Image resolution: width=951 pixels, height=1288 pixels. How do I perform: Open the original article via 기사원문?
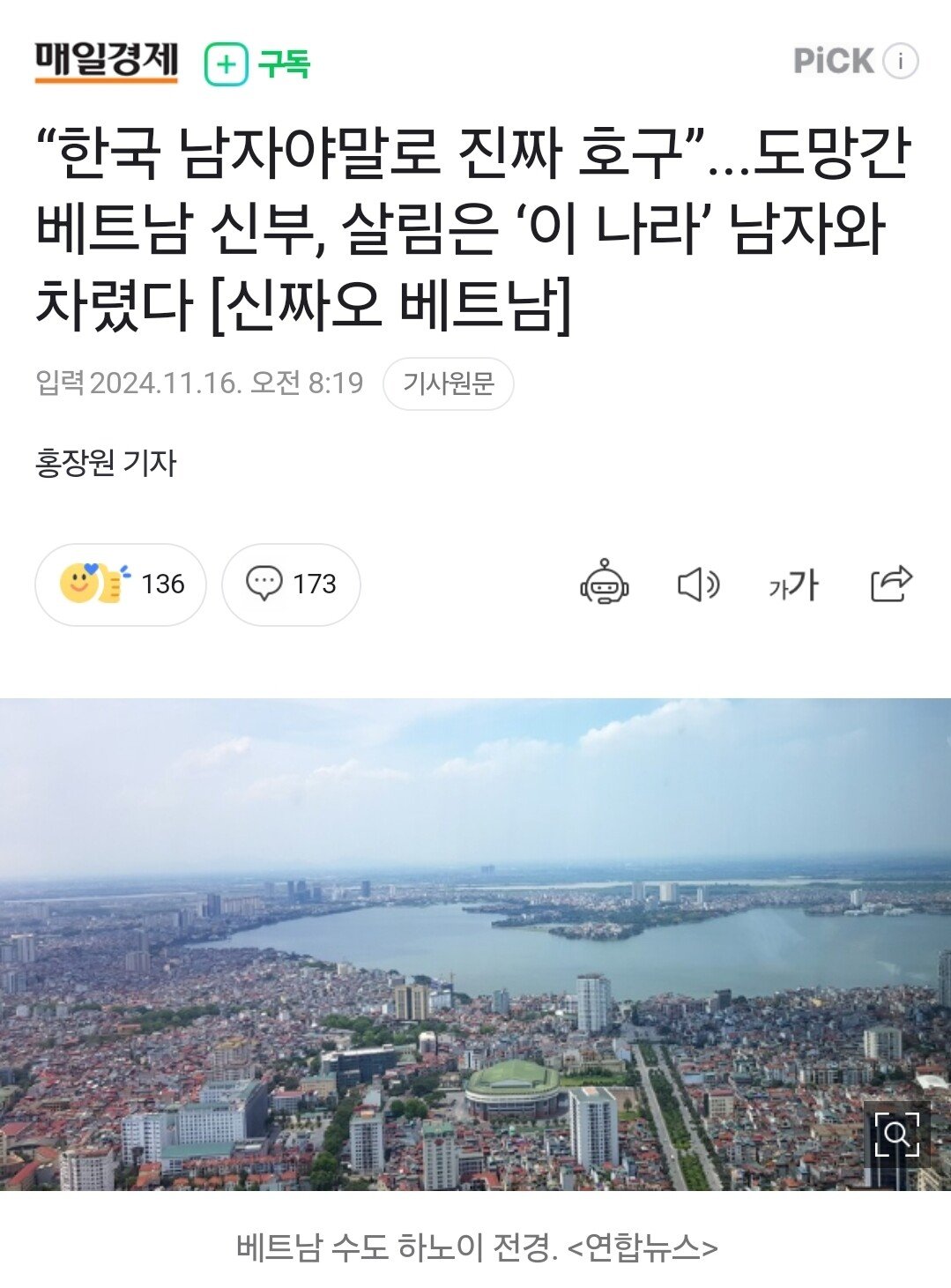coord(448,383)
